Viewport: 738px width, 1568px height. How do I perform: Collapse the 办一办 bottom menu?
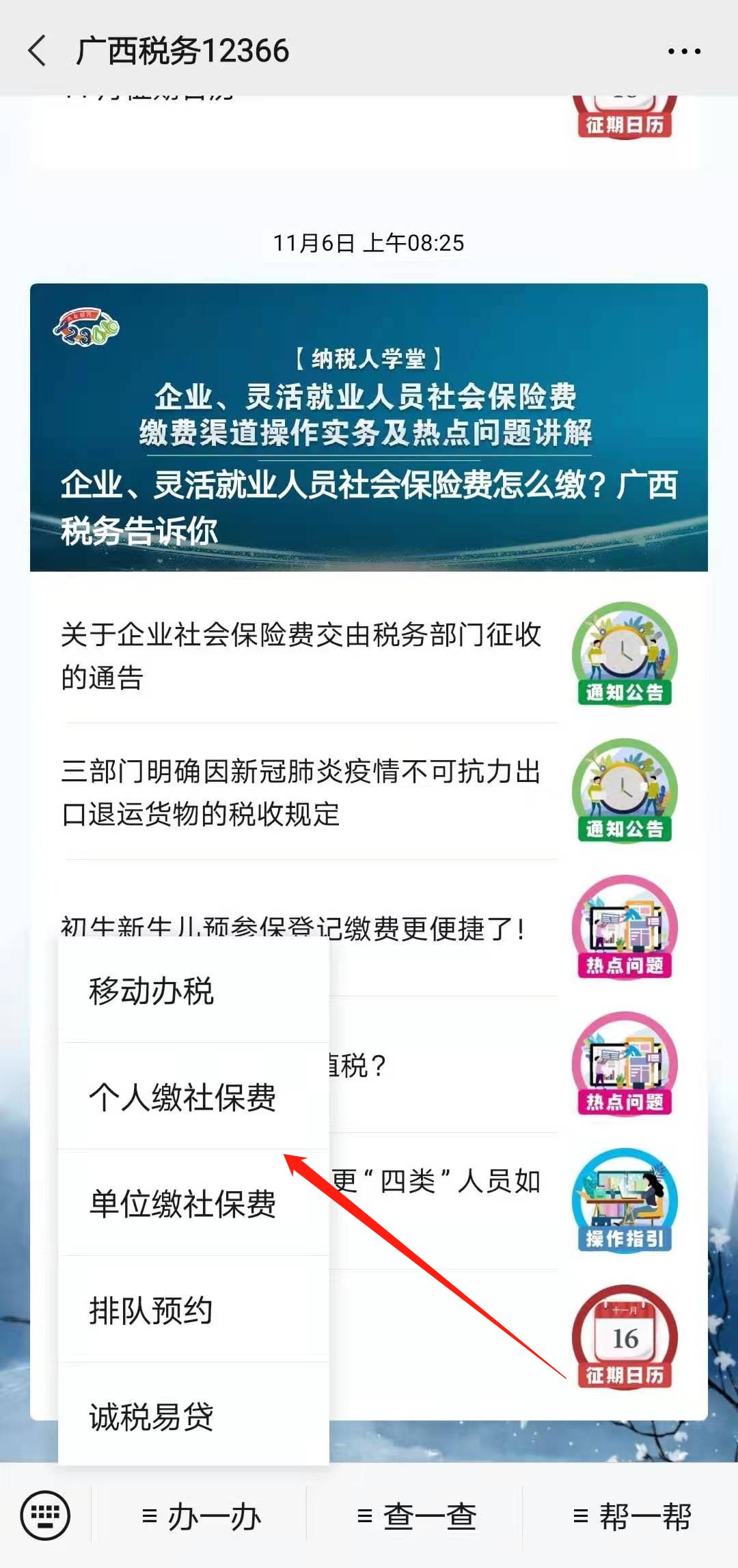tap(200, 1517)
